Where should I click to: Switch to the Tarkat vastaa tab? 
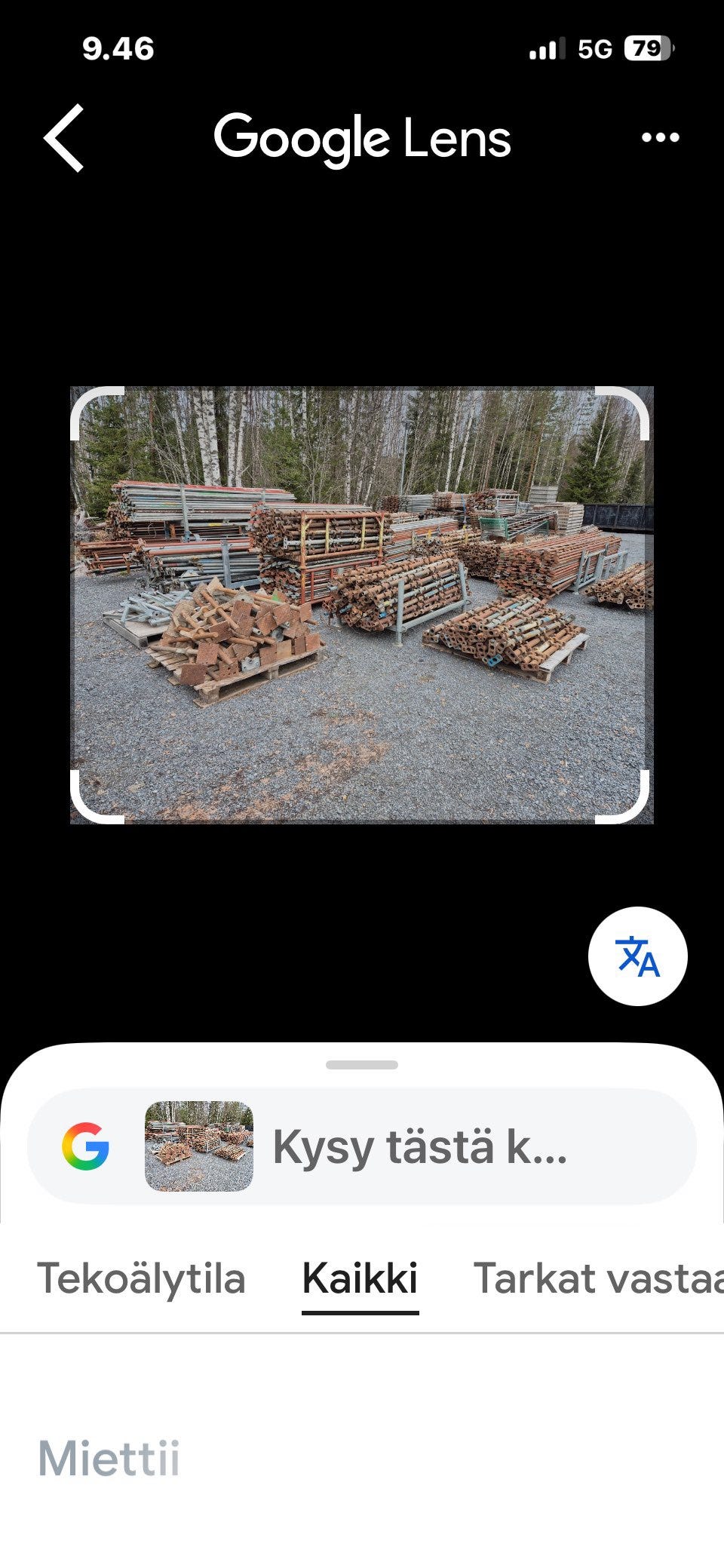click(x=598, y=1278)
